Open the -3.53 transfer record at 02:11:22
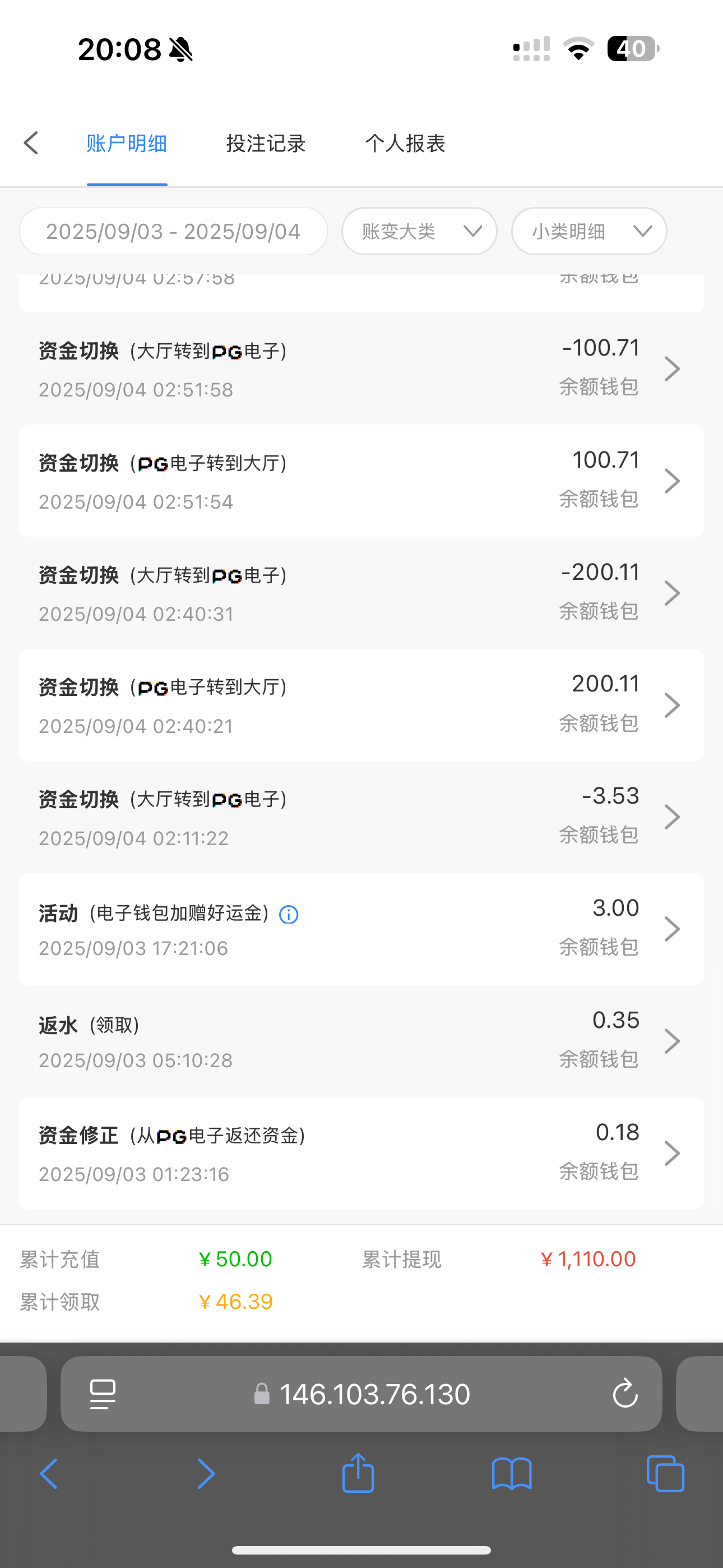The image size is (723, 1568). [361, 817]
